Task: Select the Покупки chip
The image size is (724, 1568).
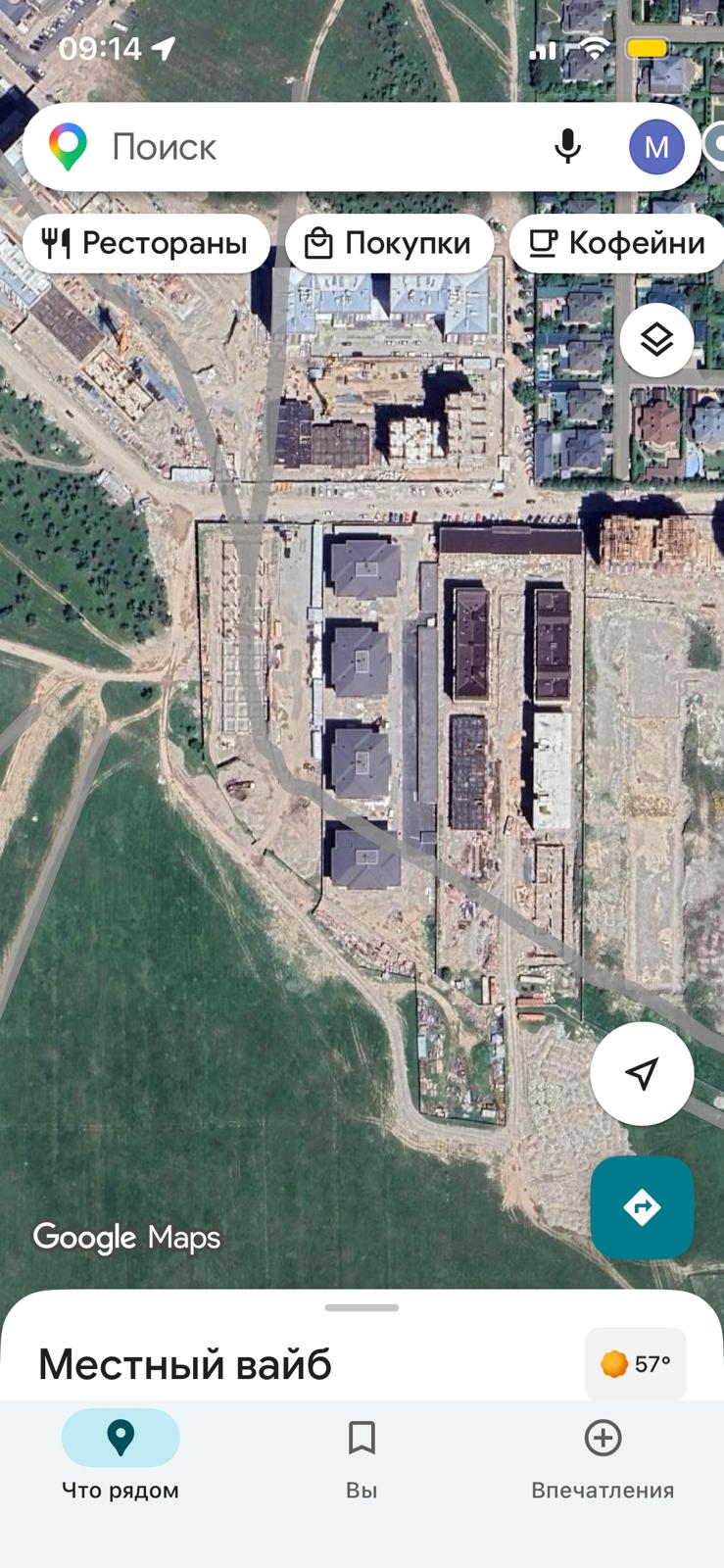Action: pyautogui.click(x=389, y=243)
